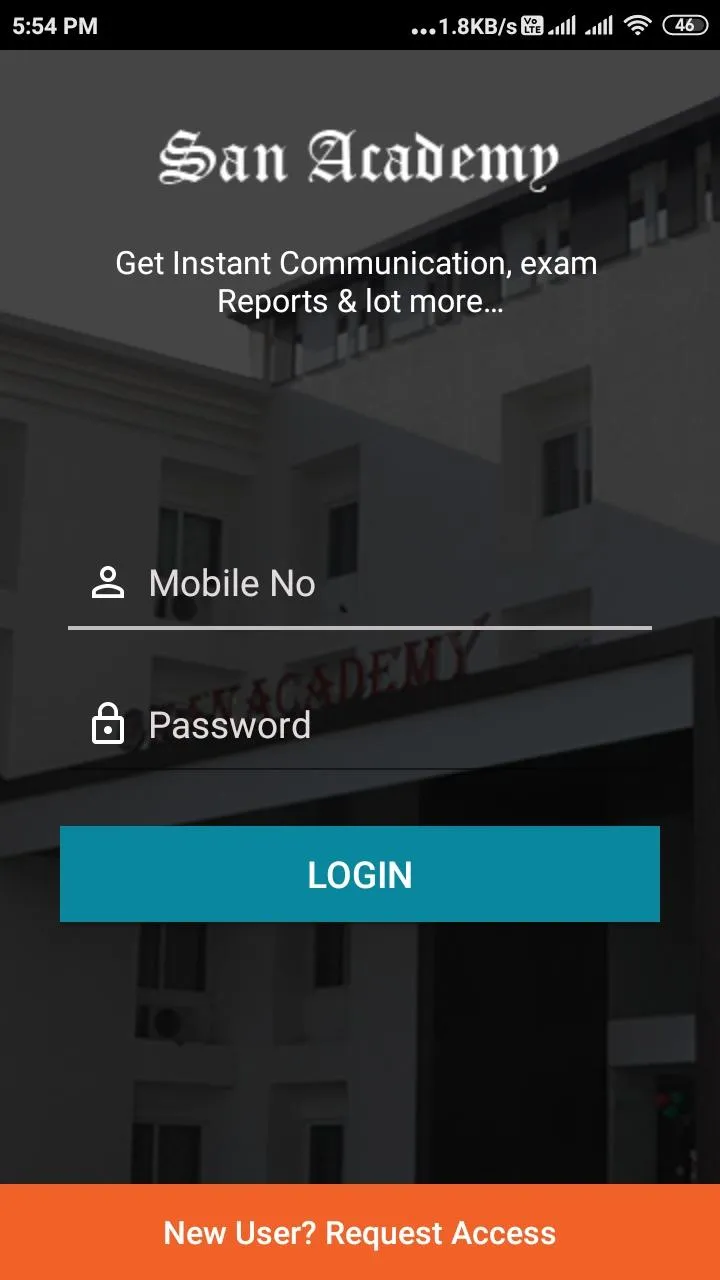
Task: Open New User? Request Access
Action: coord(360,1232)
